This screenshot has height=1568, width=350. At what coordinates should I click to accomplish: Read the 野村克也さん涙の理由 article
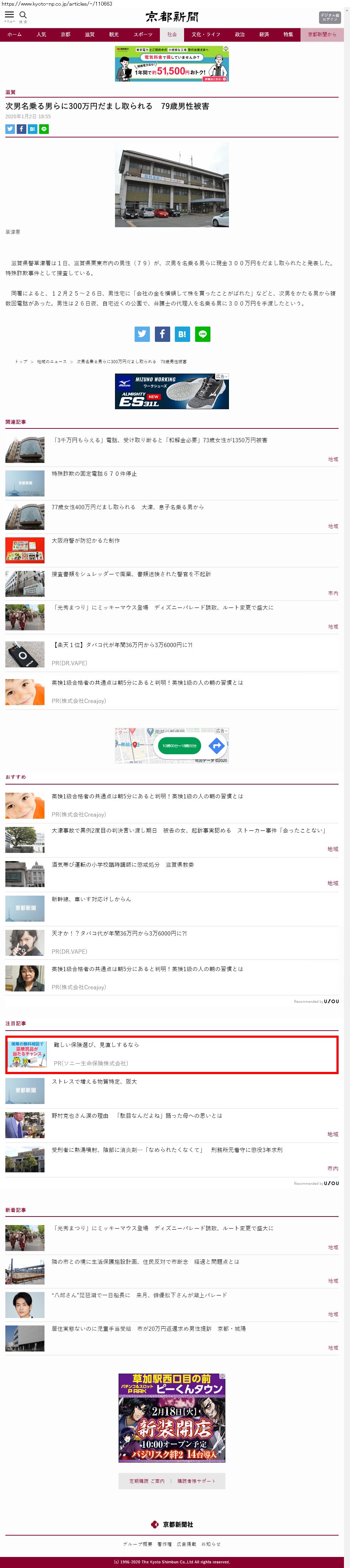(x=137, y=1116)
